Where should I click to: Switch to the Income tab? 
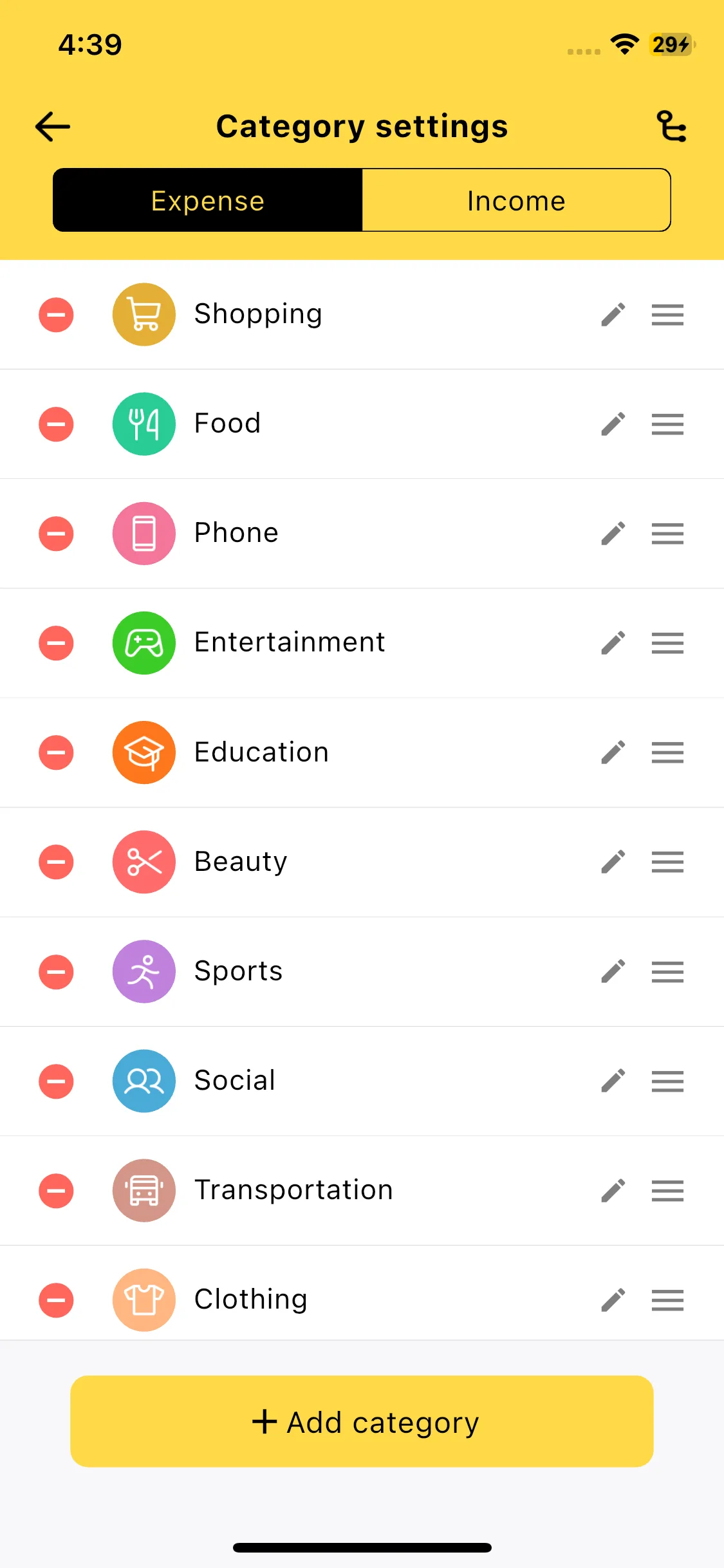[x=516, y=201]
